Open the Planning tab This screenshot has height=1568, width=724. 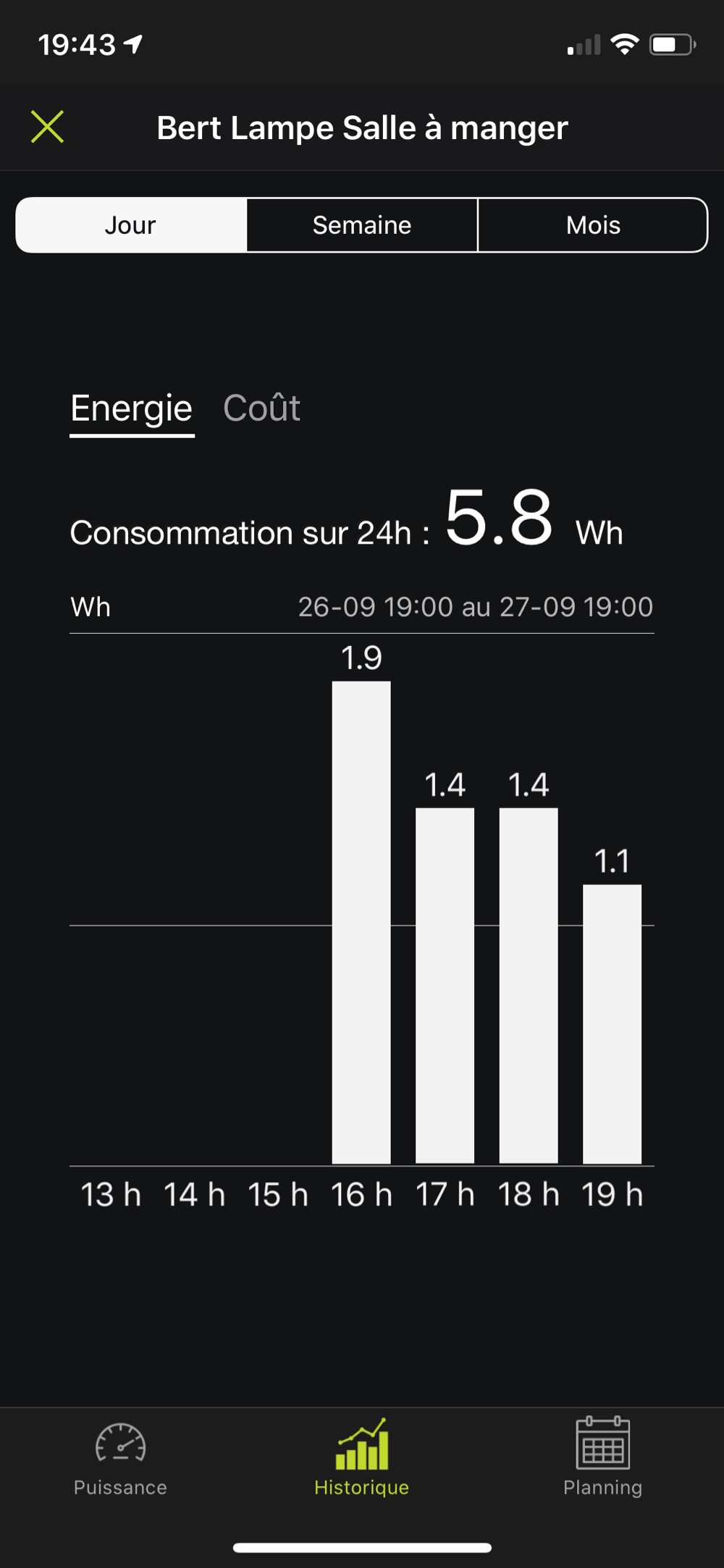pyautogui.click(x=603, y=1459)
